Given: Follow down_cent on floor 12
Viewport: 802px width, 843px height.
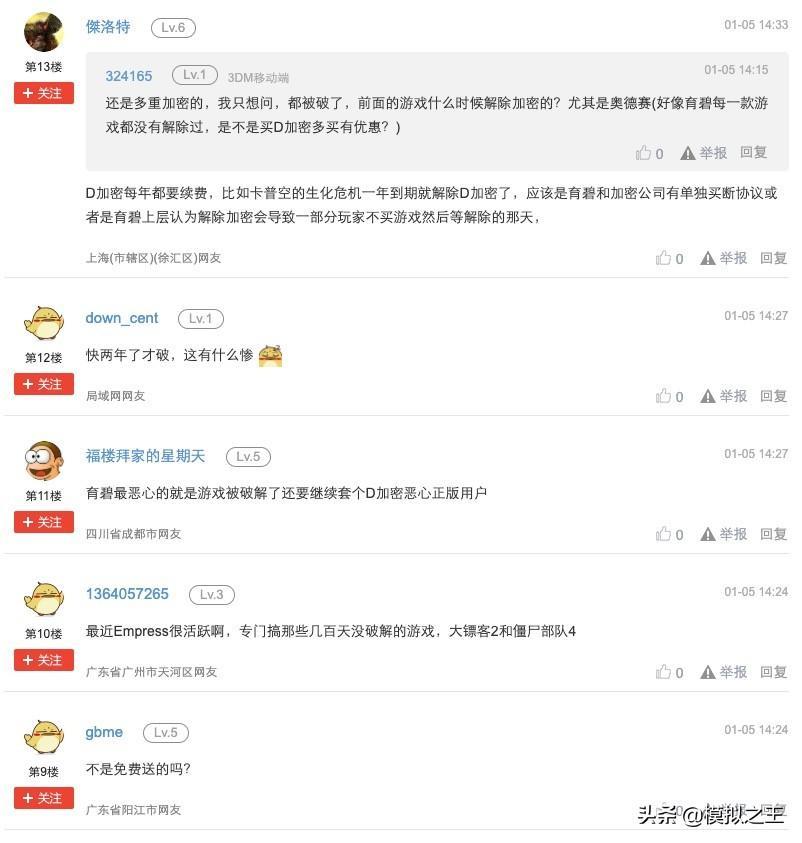Looking at the screenshot, I should [x=43, y=384].
